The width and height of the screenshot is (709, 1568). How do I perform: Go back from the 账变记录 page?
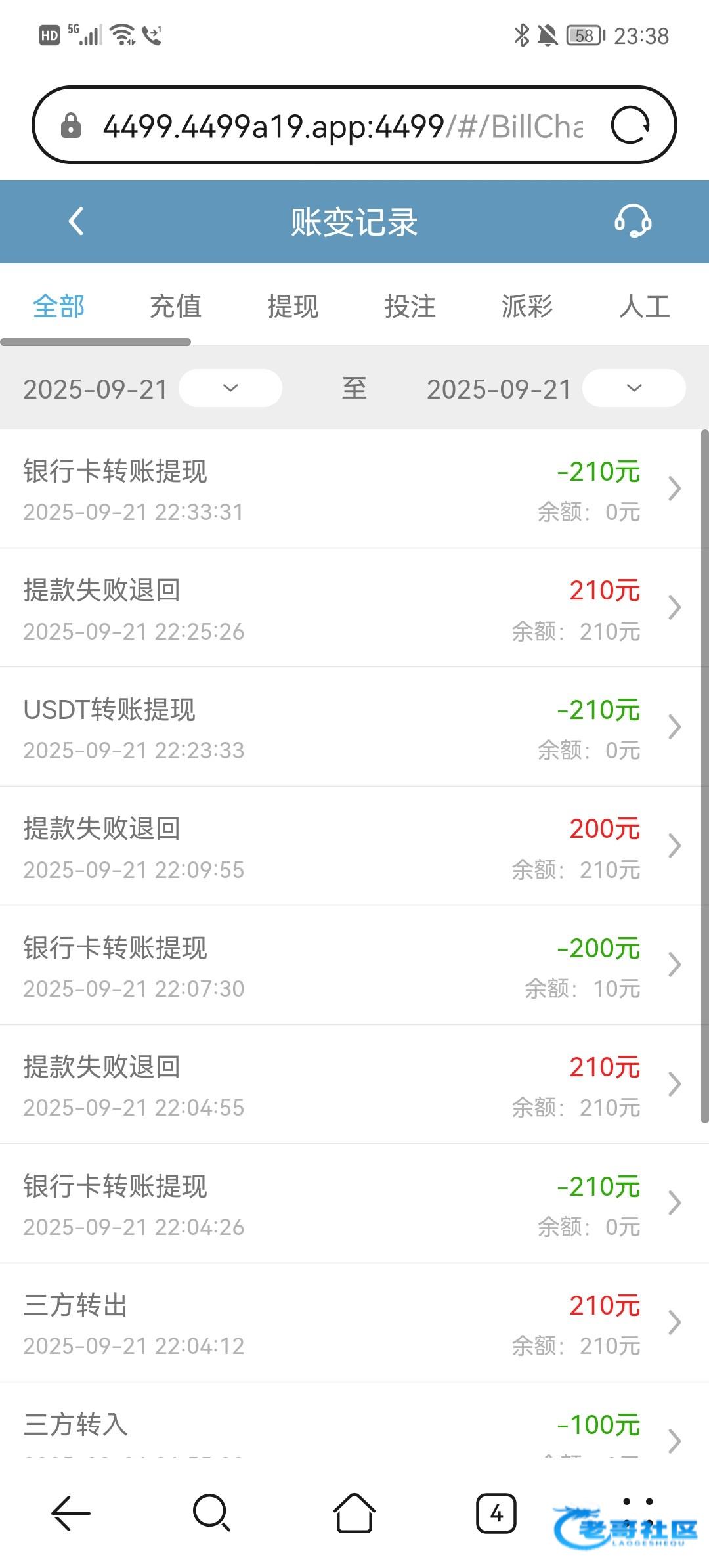tap(76, 221)
